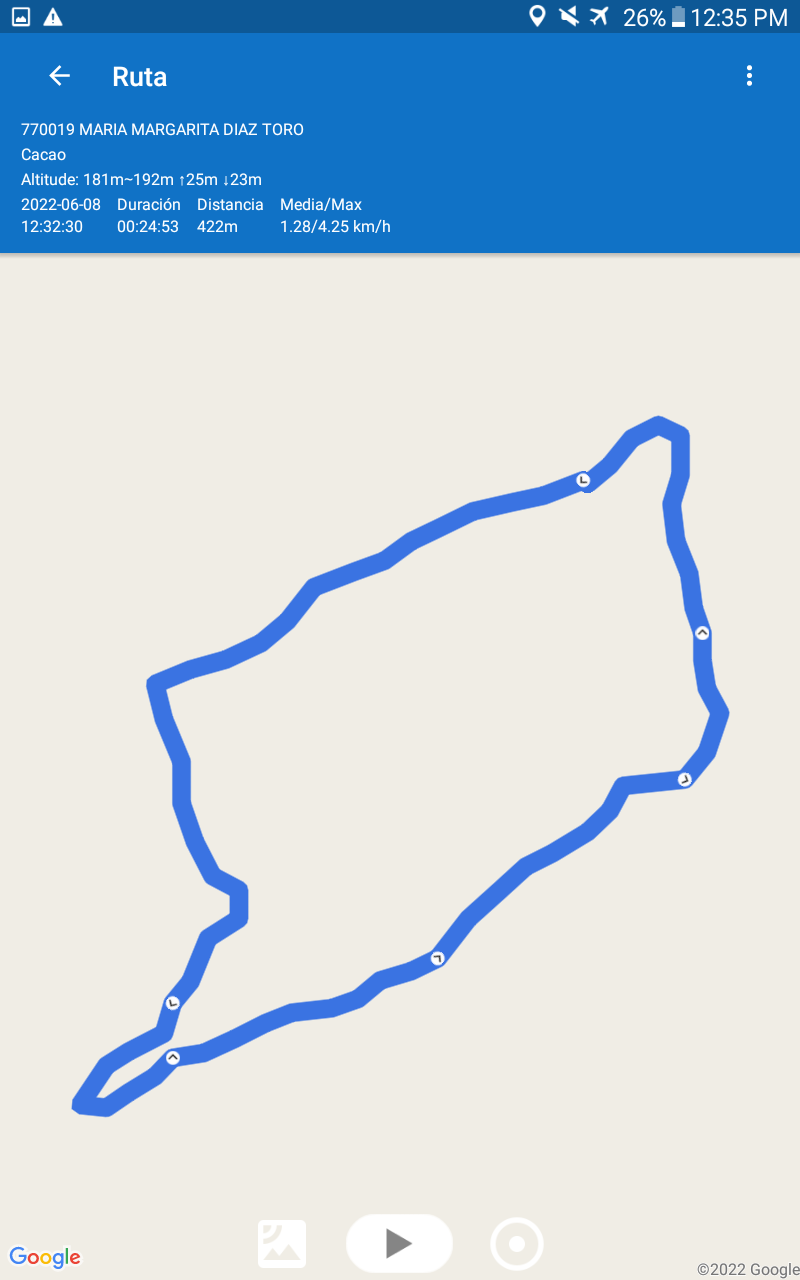Open the photo gallery icon
The width and height of the screenshot is (800, 1280).
tap(282, 1244)
